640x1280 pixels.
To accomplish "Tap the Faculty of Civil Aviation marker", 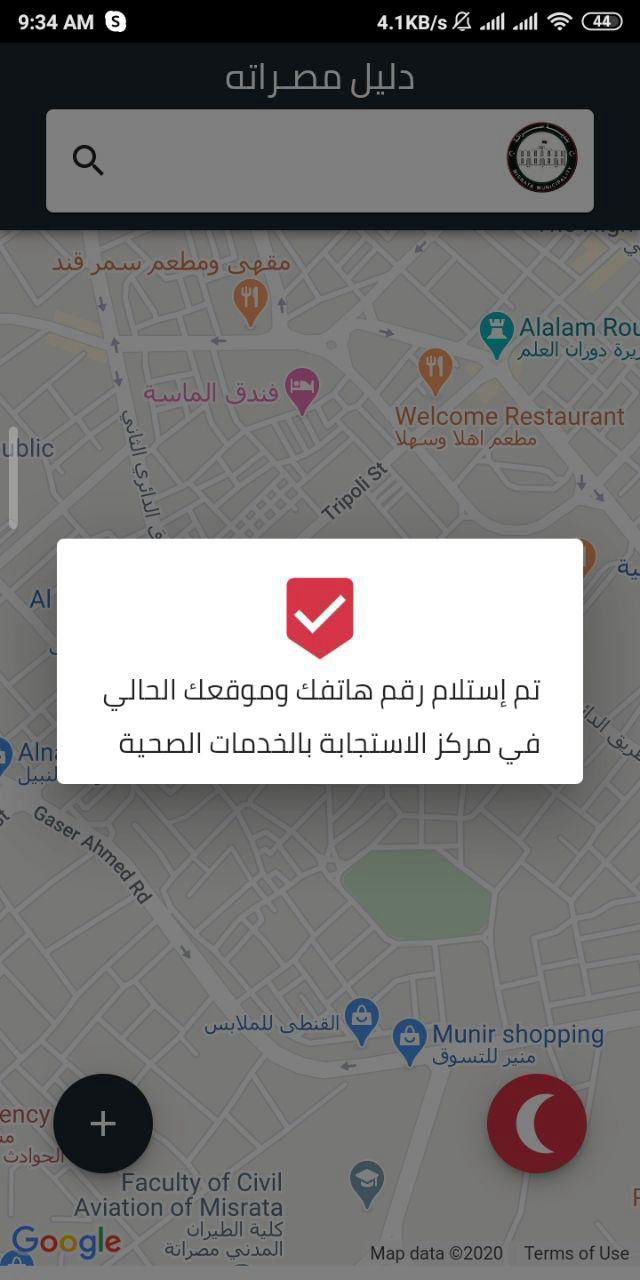I will point(367,1185).
